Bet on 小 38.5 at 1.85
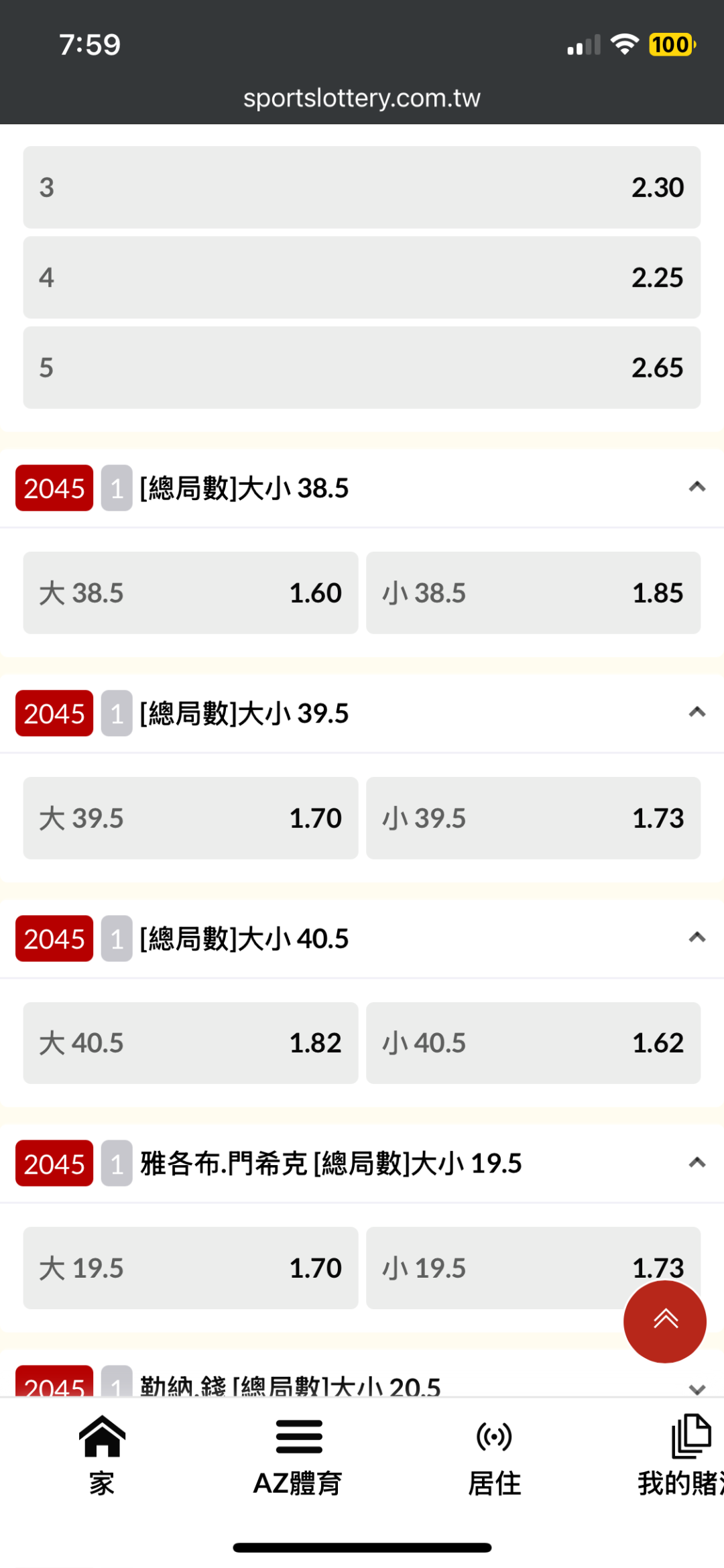 [533, 593]
